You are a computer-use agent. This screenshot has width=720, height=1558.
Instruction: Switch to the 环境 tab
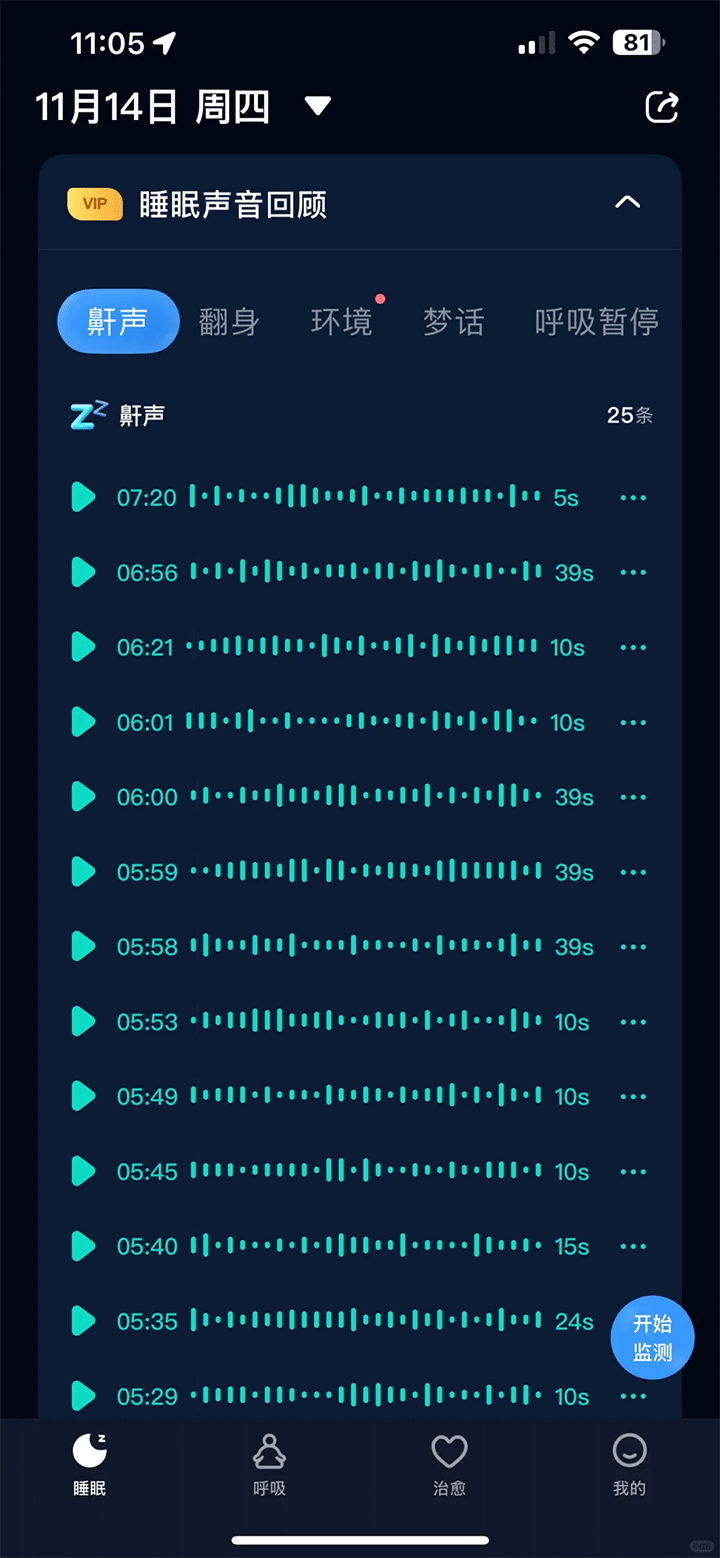[x=342, y=322]
